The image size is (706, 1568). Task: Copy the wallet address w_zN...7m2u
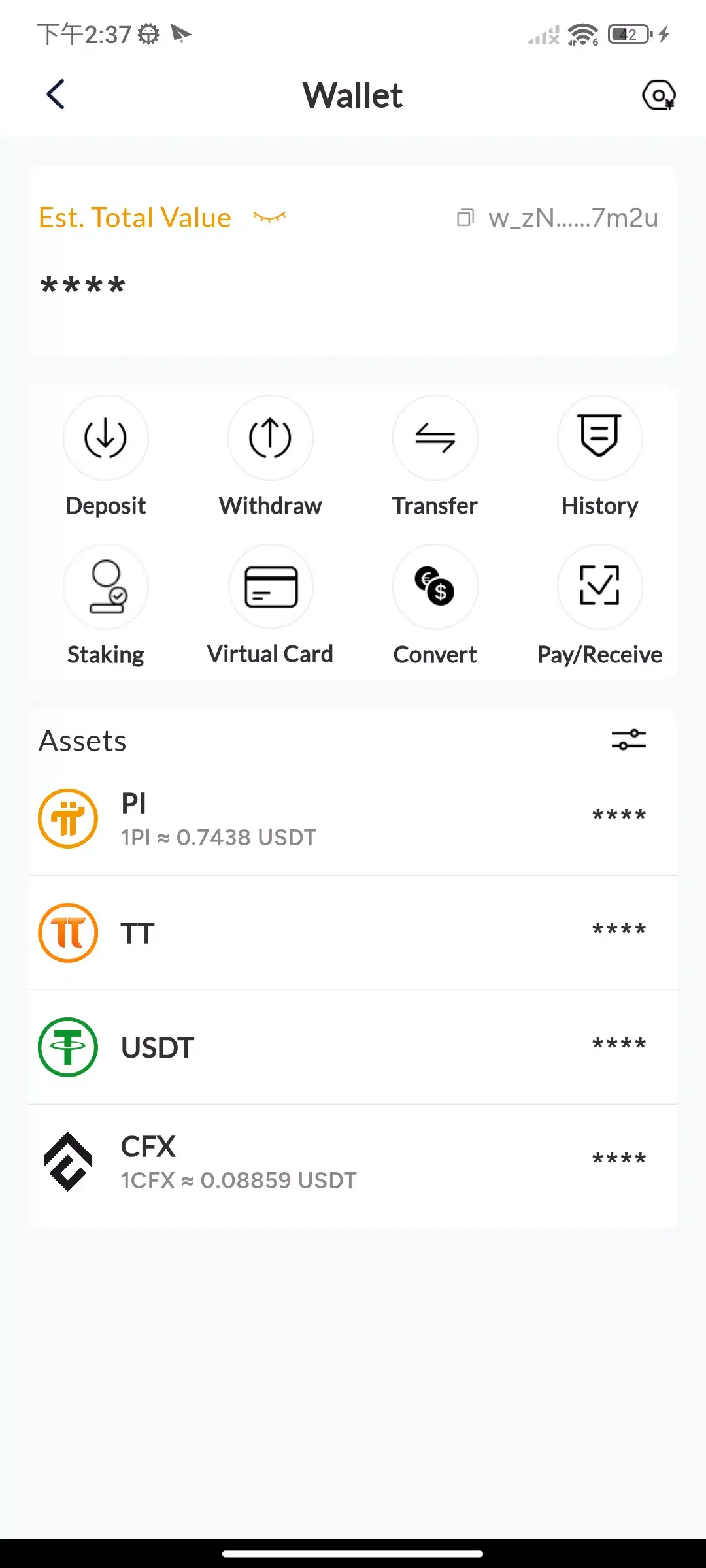467,218
